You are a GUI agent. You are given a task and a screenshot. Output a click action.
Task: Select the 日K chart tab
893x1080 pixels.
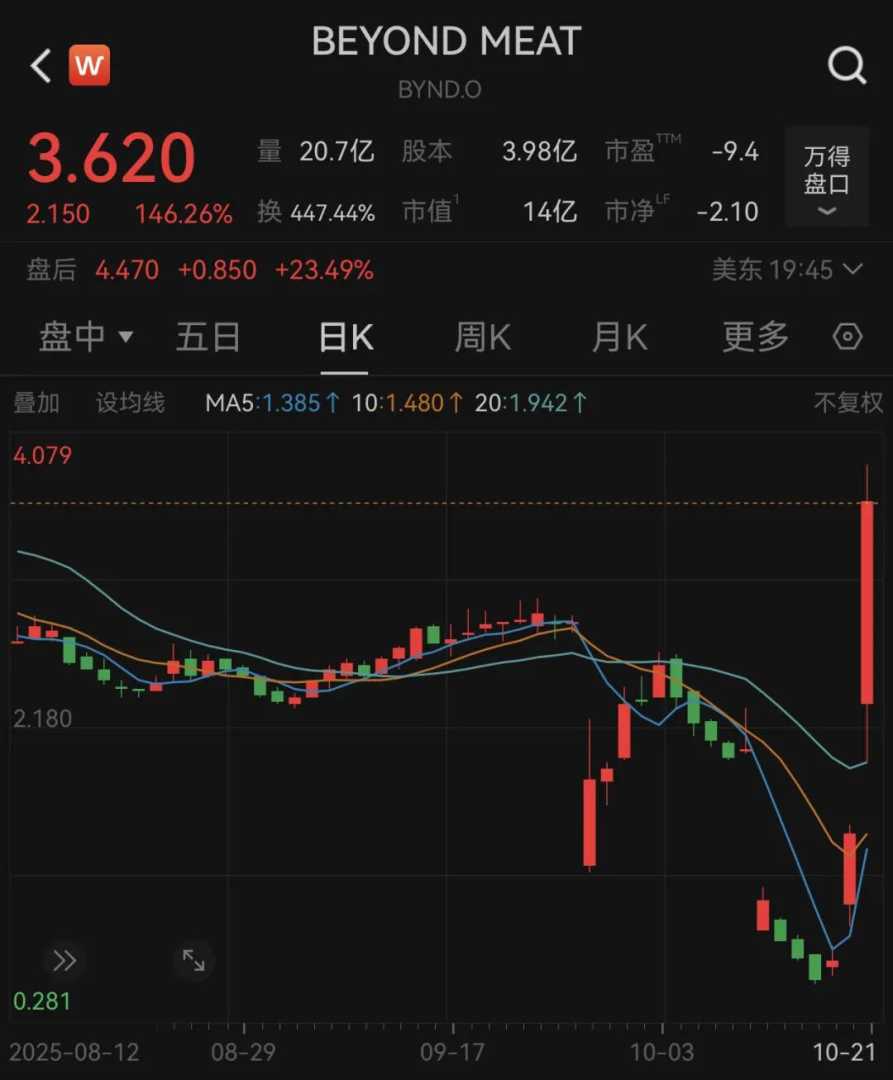click(346, 337)
